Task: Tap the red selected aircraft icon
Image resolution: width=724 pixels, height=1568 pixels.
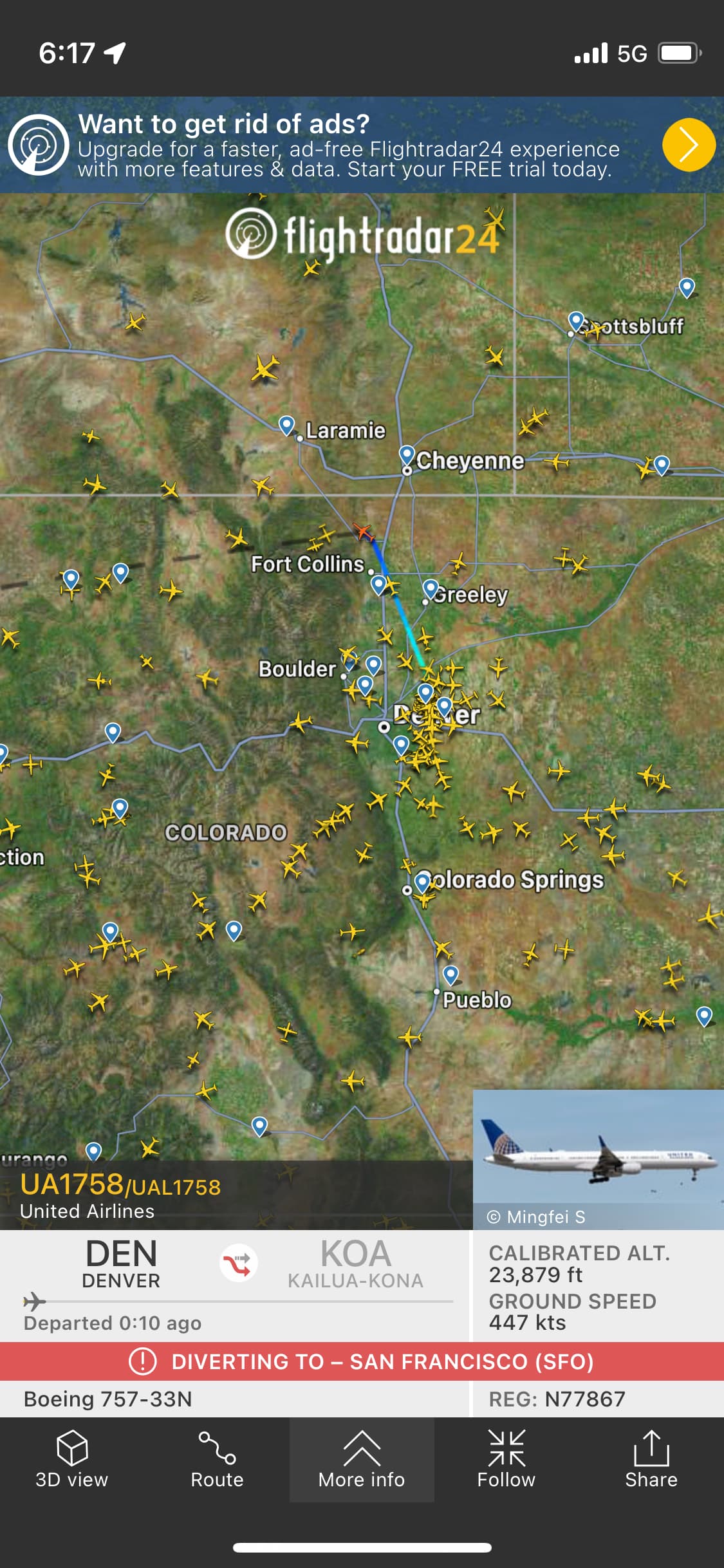Action: click(x=363, y=531)
